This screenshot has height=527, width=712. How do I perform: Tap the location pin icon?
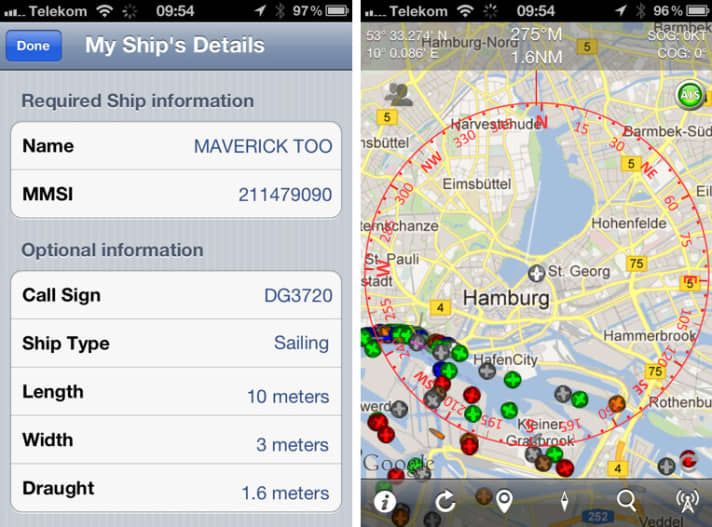pos(504,500)
